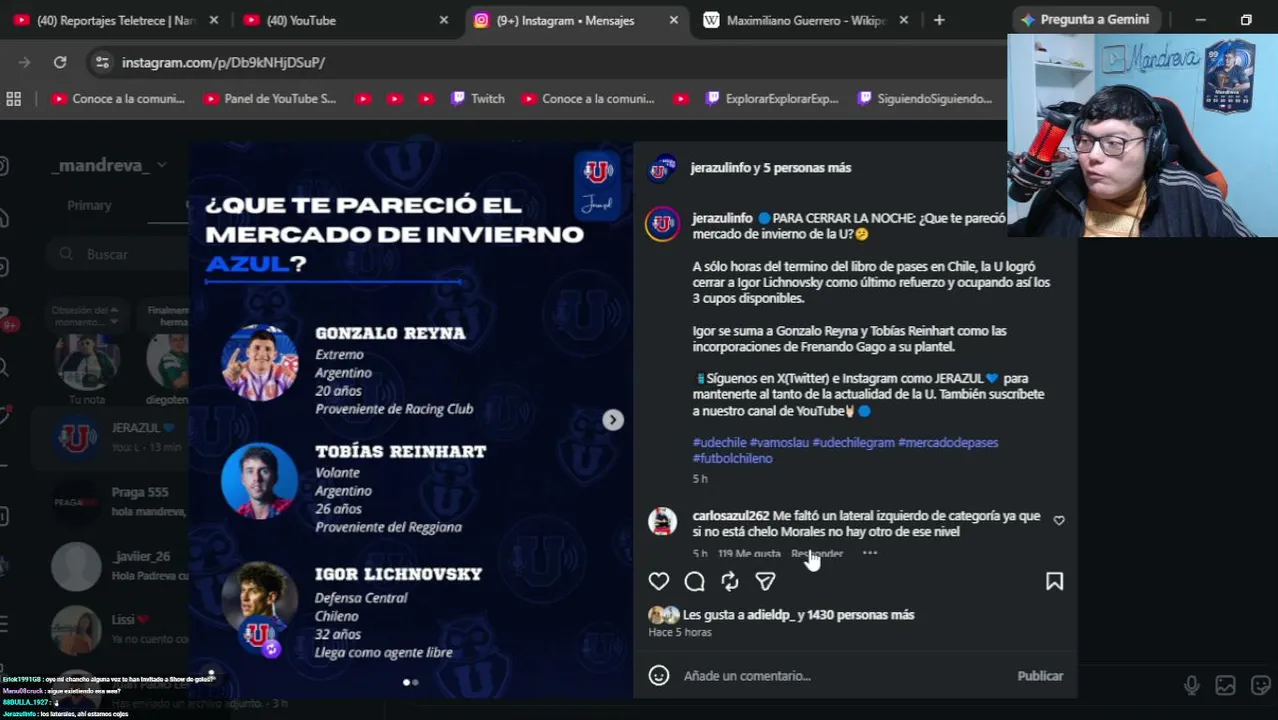Reply to carlosazul262's comment
The width and height of the screenshot is (1278, 720).
click(x=817, y=553)
